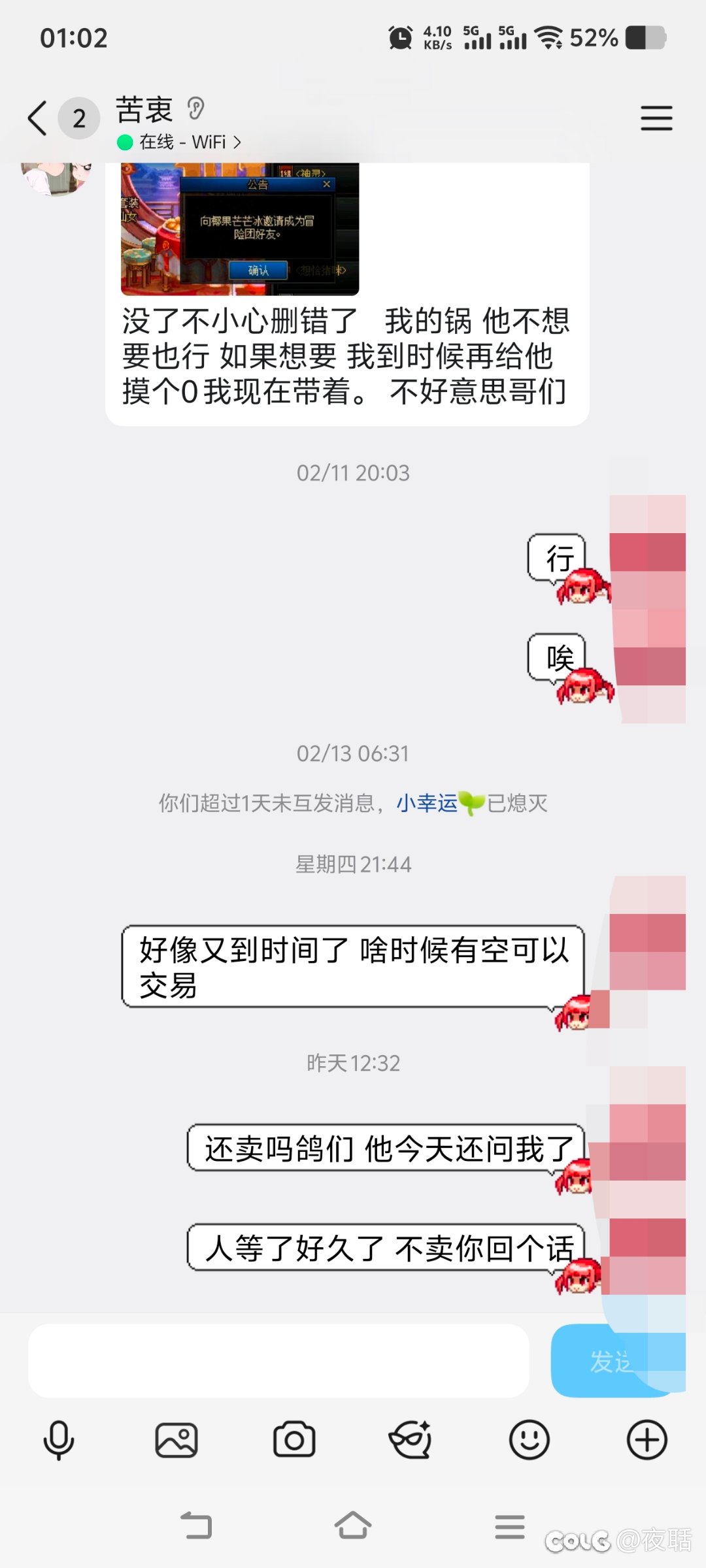This screenshot has width=706, height=1568.
Task: Open the plus more options panel
Action: 647,1440
